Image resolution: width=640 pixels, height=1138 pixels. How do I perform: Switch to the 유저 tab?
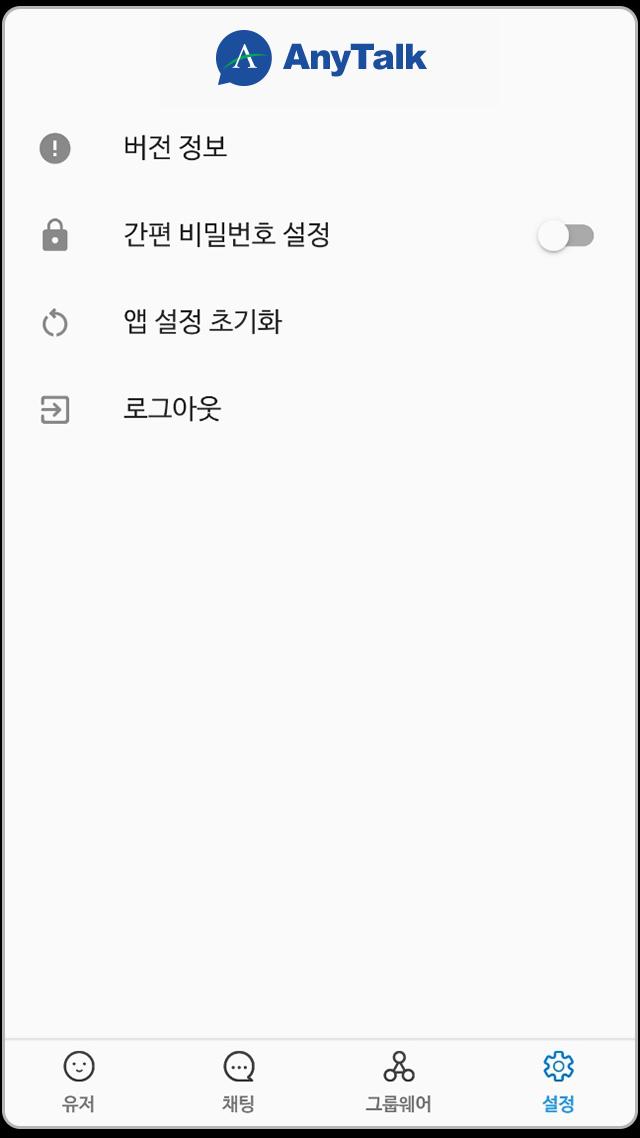79,1081
